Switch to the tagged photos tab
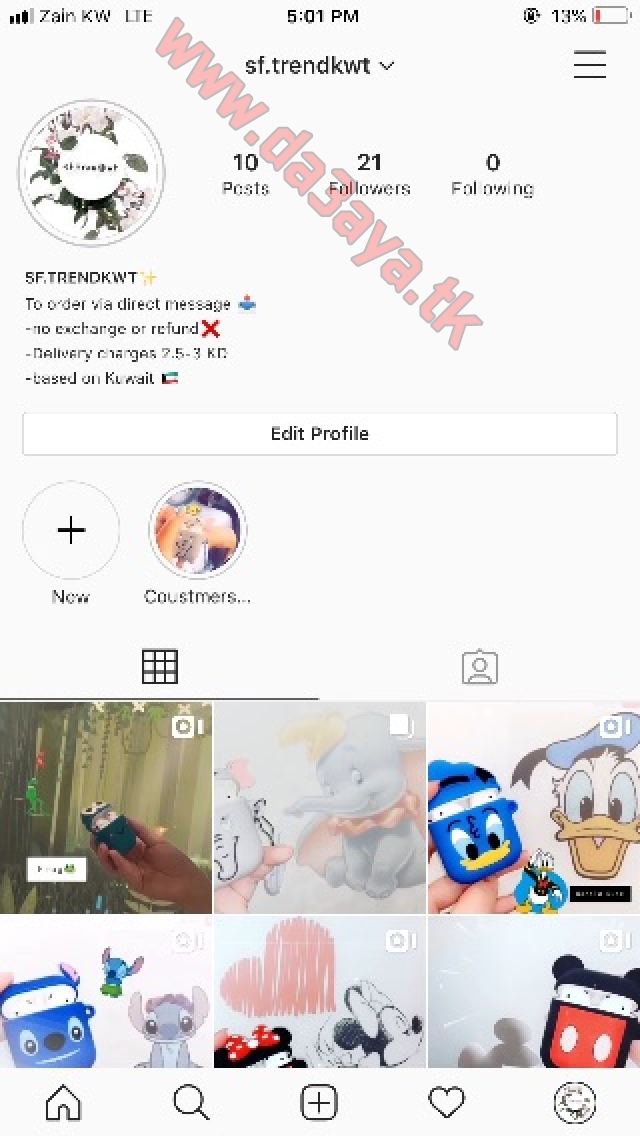This screenshot has width=640, height=1136. pos(480,667)
